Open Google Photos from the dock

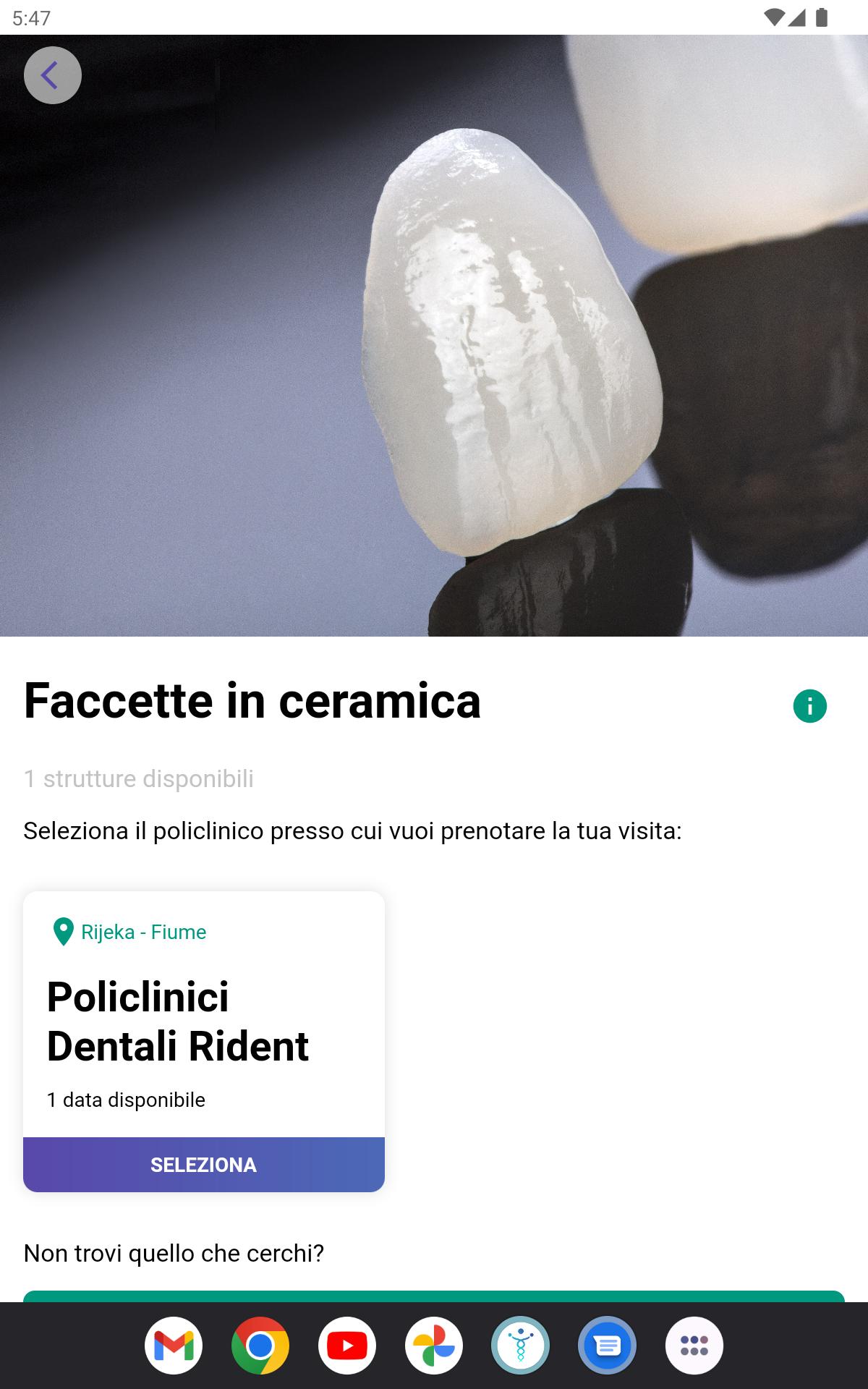[x=434, y=1346]
